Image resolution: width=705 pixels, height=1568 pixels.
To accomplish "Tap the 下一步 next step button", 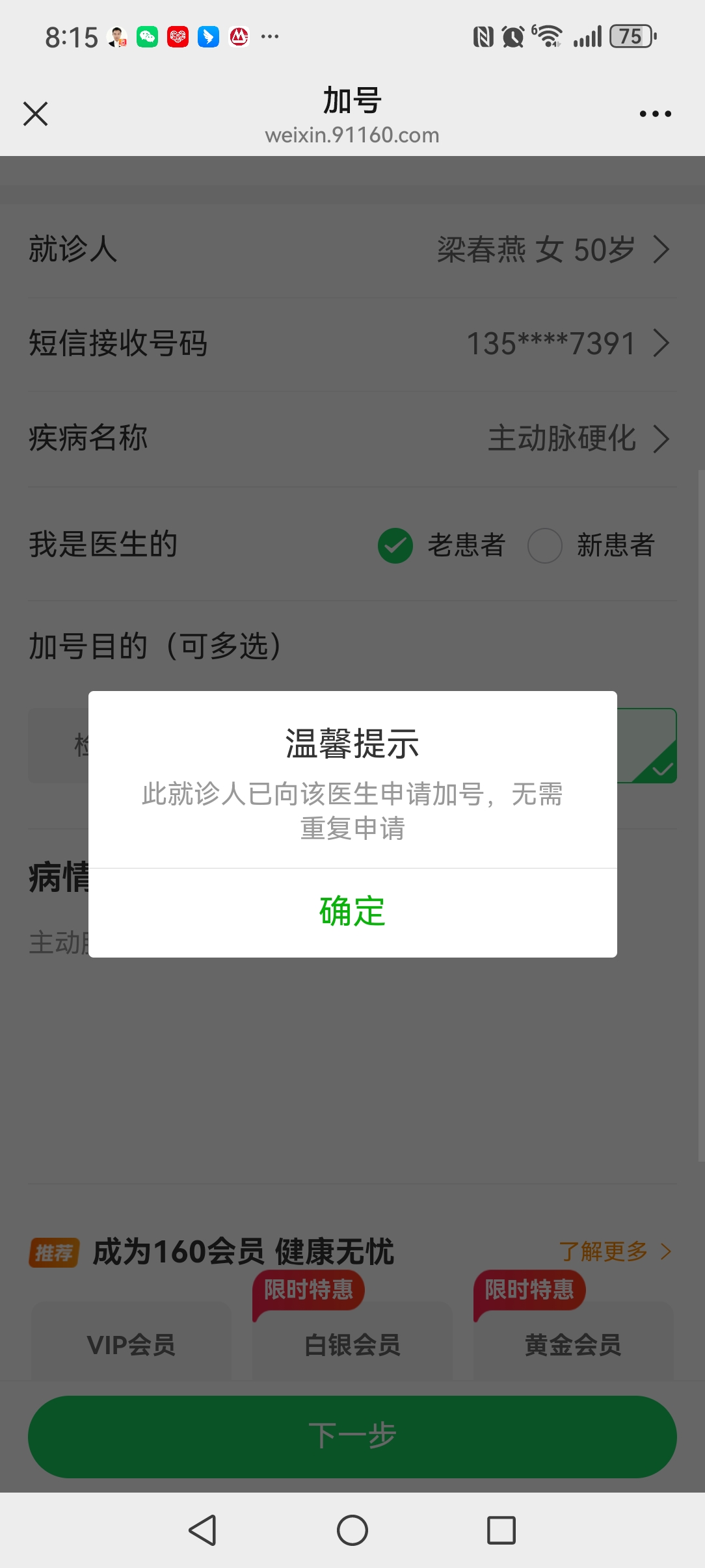I will (352, 1435).
